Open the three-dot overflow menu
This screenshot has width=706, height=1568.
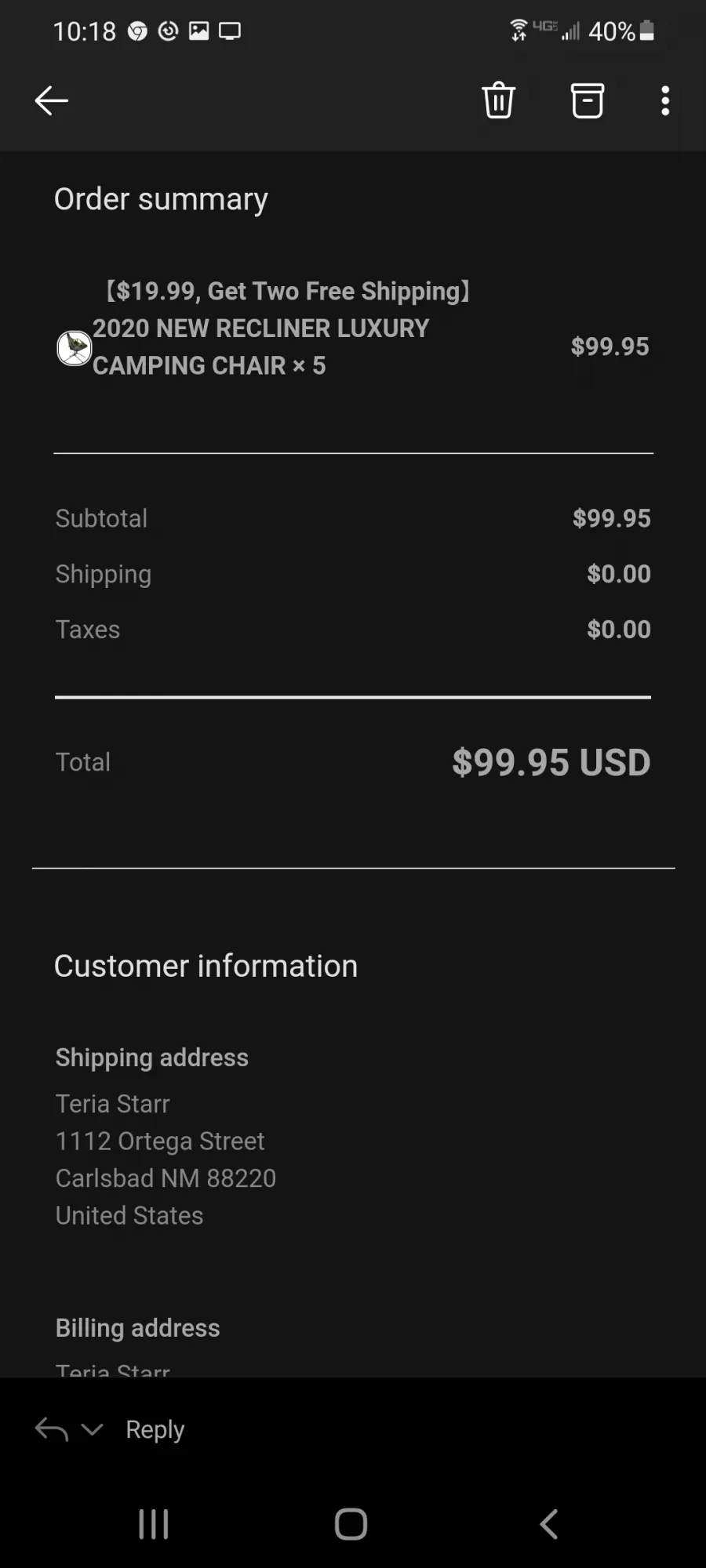665,100
